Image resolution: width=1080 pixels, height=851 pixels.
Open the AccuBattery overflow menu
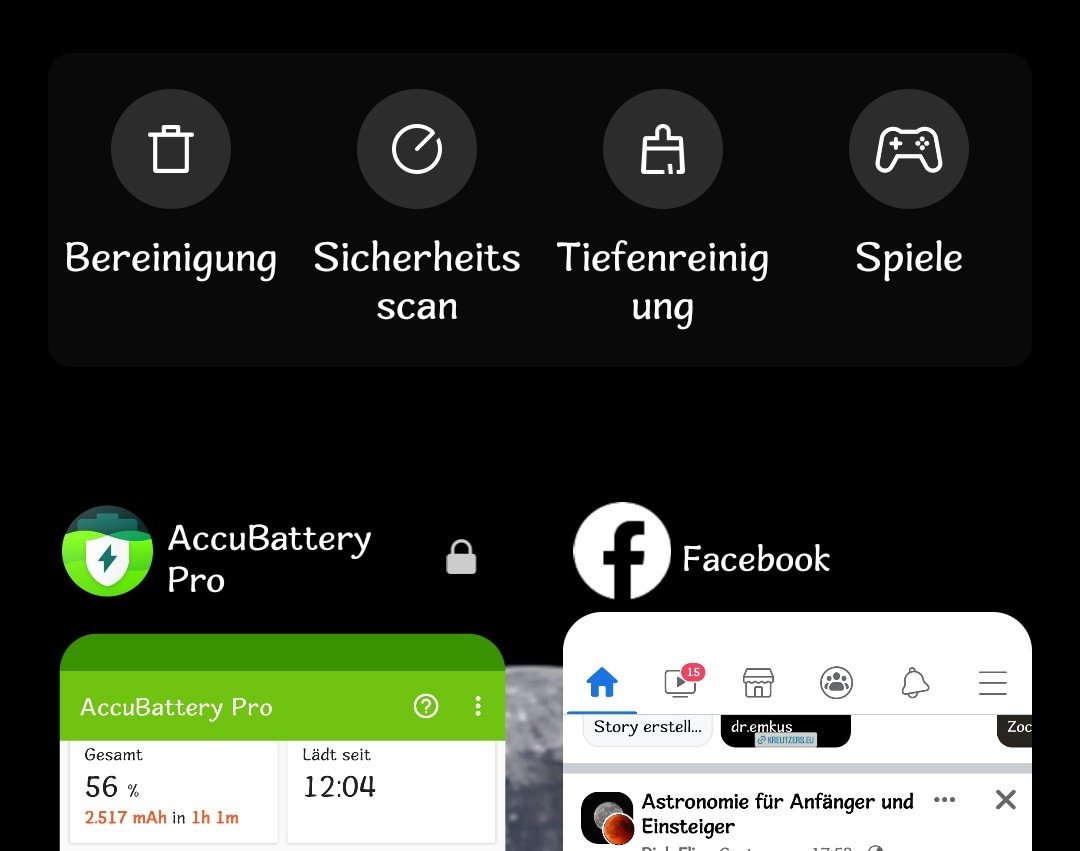point(478,707)
